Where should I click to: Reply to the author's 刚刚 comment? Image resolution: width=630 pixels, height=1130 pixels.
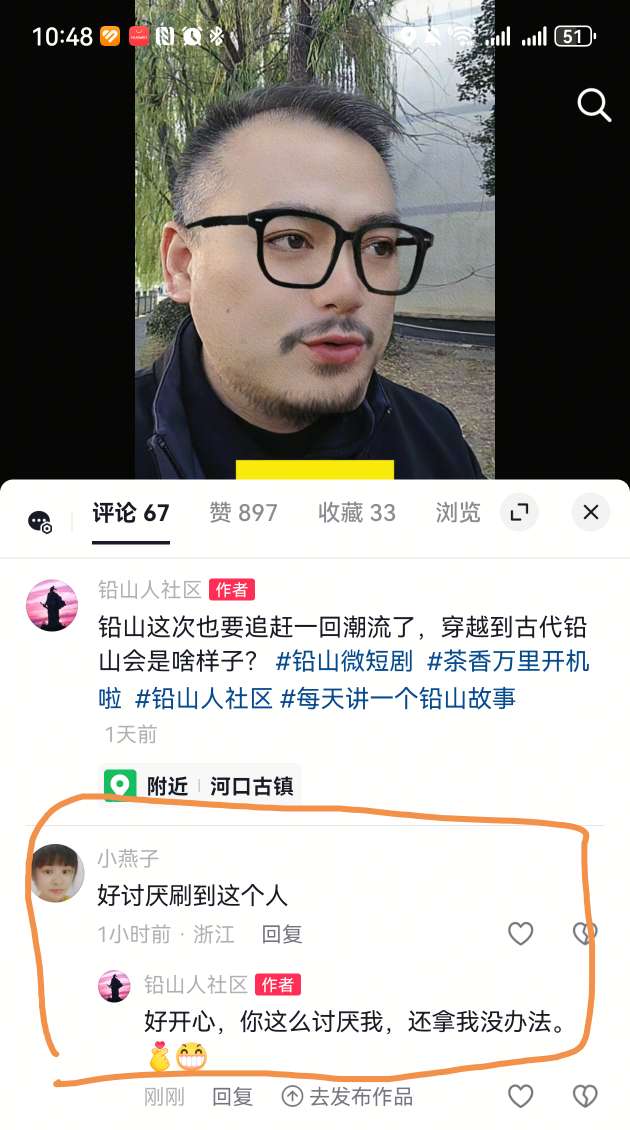pyautogui.click(x=232, y=1096)
